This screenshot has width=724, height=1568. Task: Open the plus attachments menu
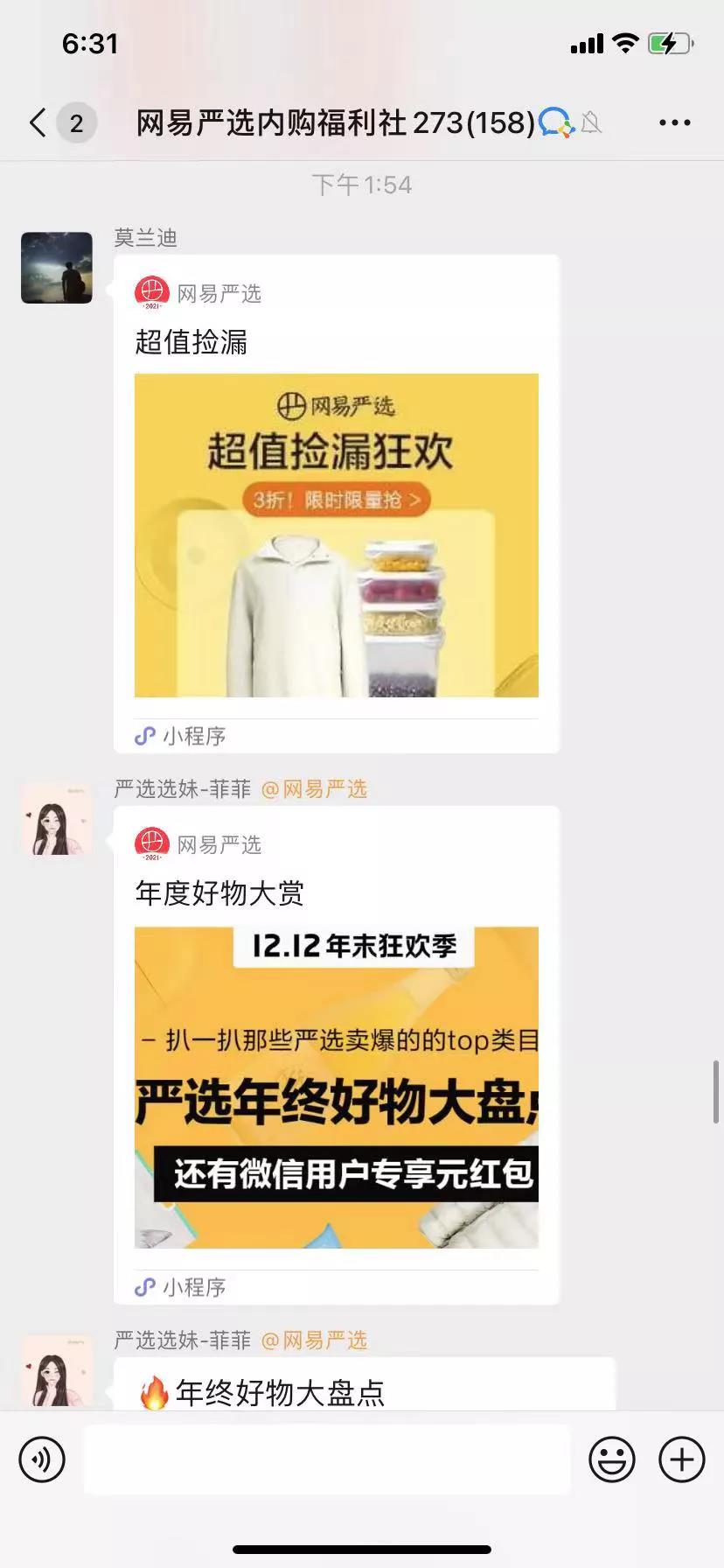pyautogui.click(x=681, y=1459)
